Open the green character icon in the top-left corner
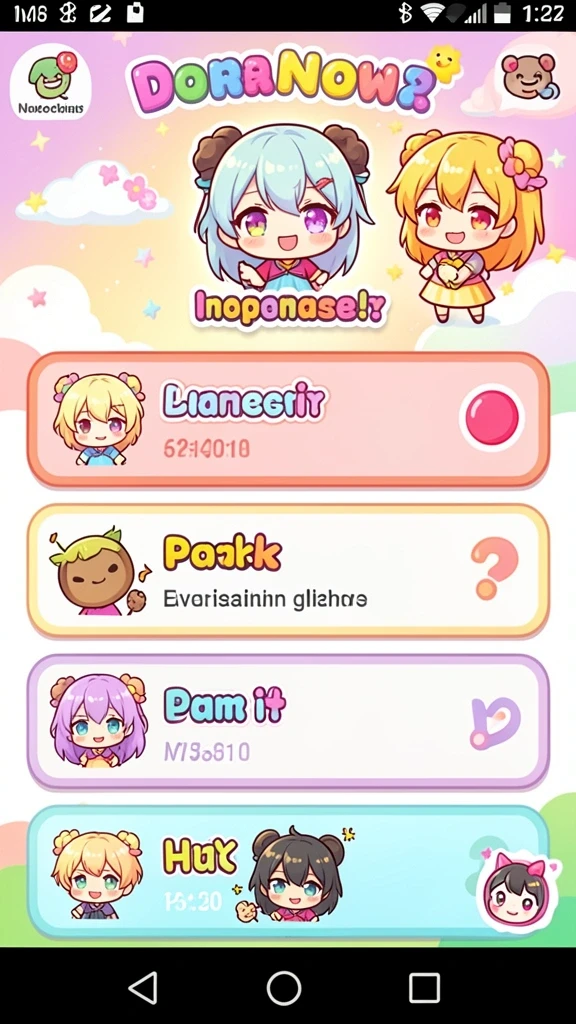 point(50,82)
